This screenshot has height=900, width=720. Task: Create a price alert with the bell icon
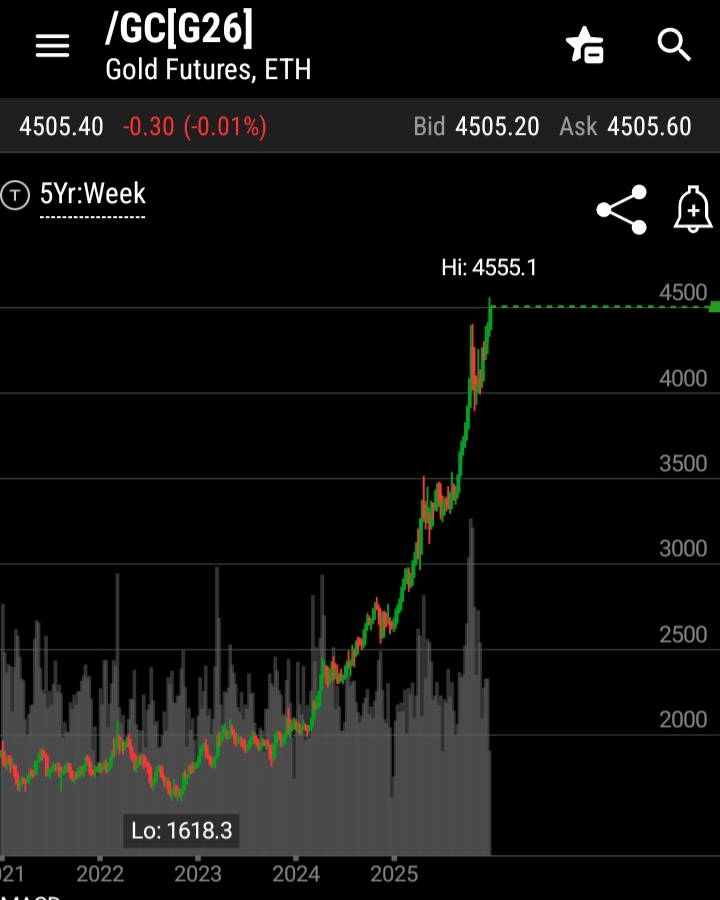(692, 210)
